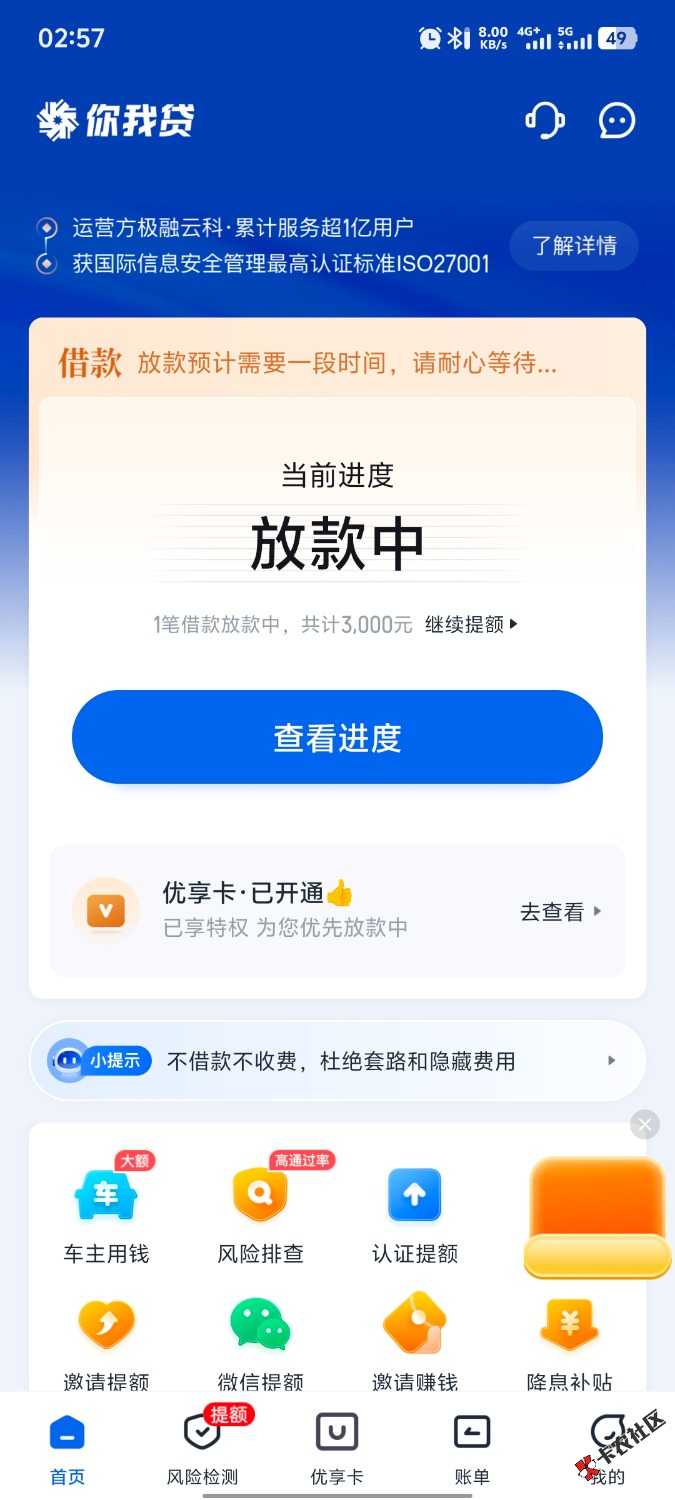This screenshot has width=675, height=1500.
Task: Open 风险排查 shortcut
Action: pyautogui.click(x=260, y=1210)
